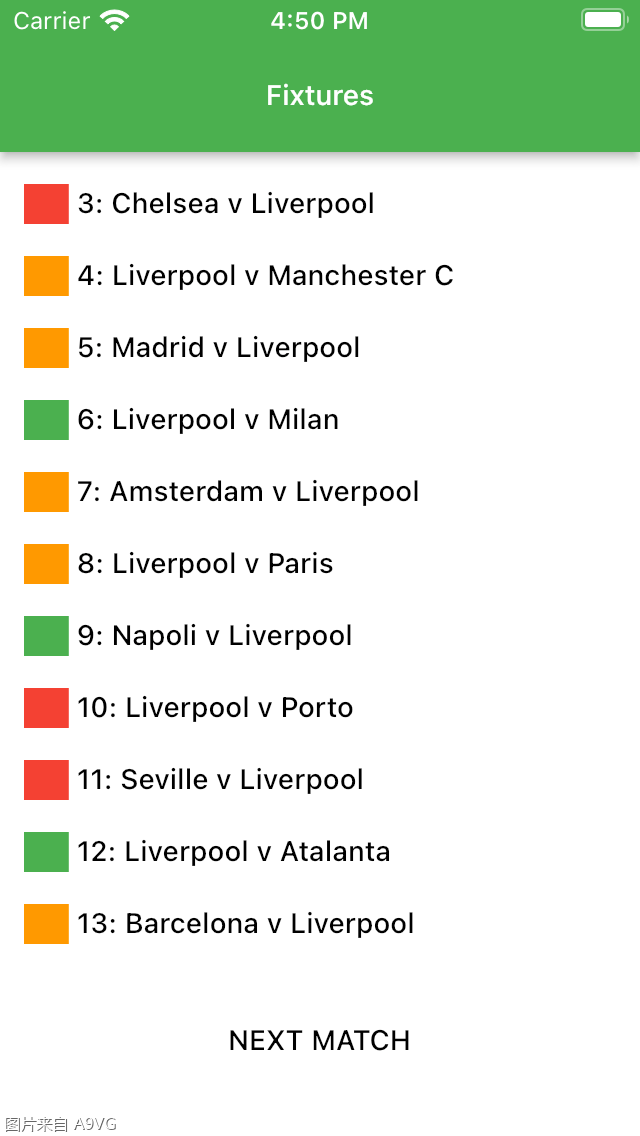Open fixture 3: Chelsea v Liverpool

(226, 204)
